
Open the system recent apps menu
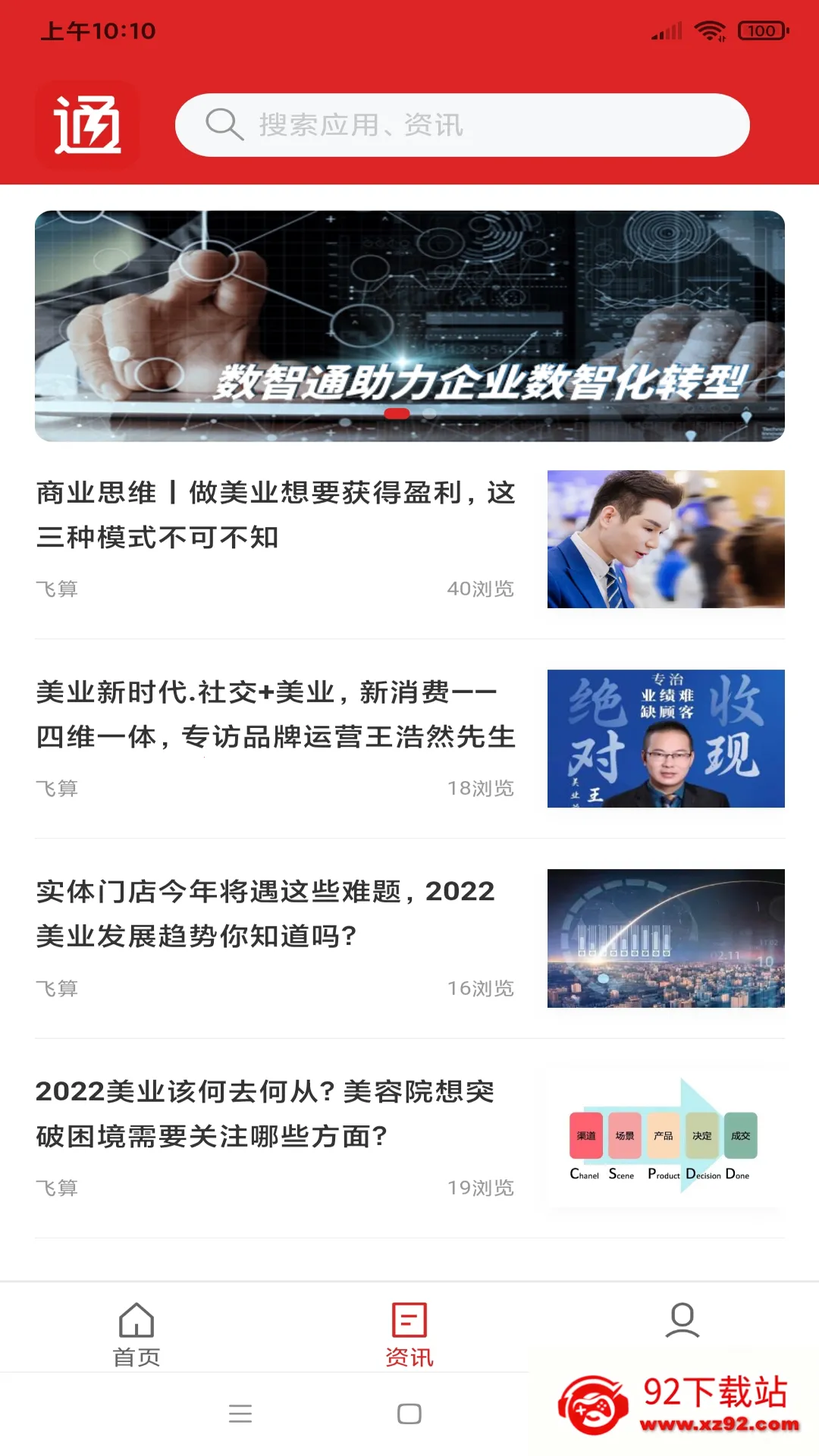[x=240, y=1414]
